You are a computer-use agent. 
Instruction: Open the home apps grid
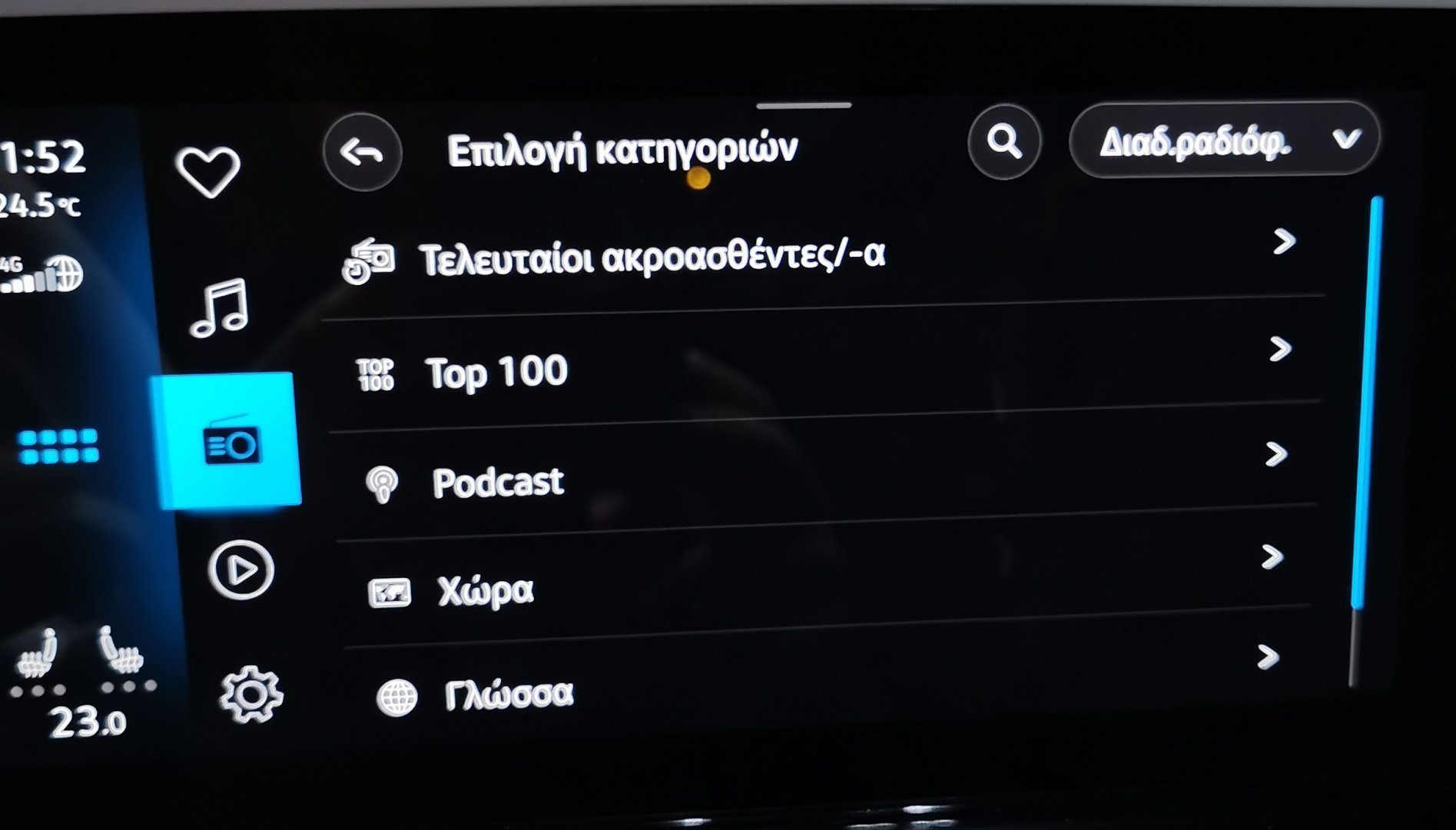58,447
